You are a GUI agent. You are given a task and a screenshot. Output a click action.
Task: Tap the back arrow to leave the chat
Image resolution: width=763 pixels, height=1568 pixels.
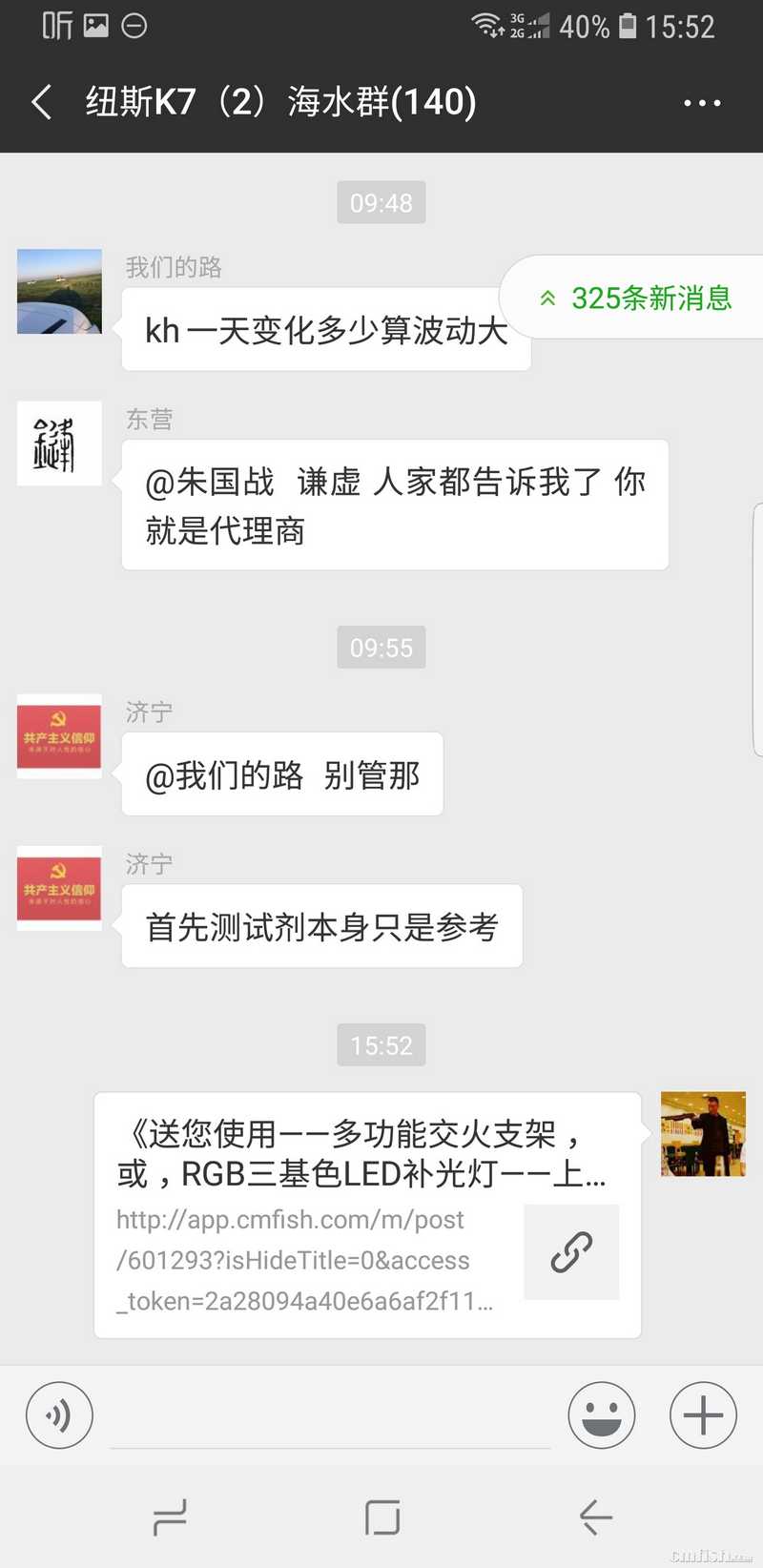pos(40,102)
